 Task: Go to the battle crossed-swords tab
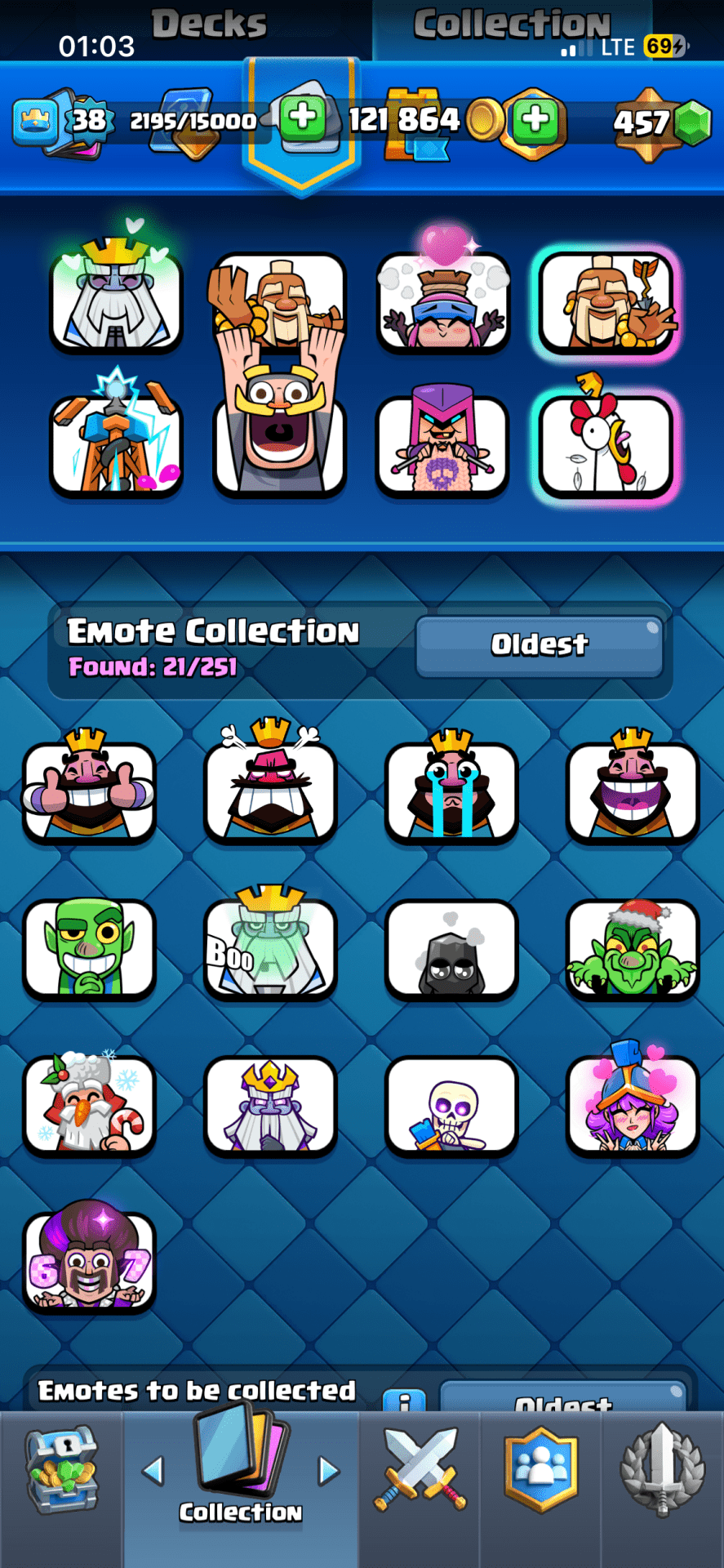420,1470
